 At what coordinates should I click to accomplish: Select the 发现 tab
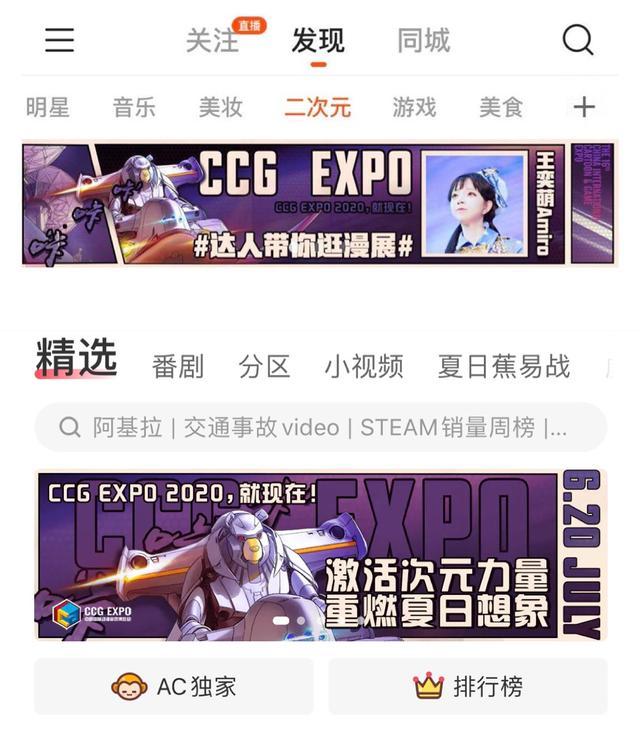[318, 40]
